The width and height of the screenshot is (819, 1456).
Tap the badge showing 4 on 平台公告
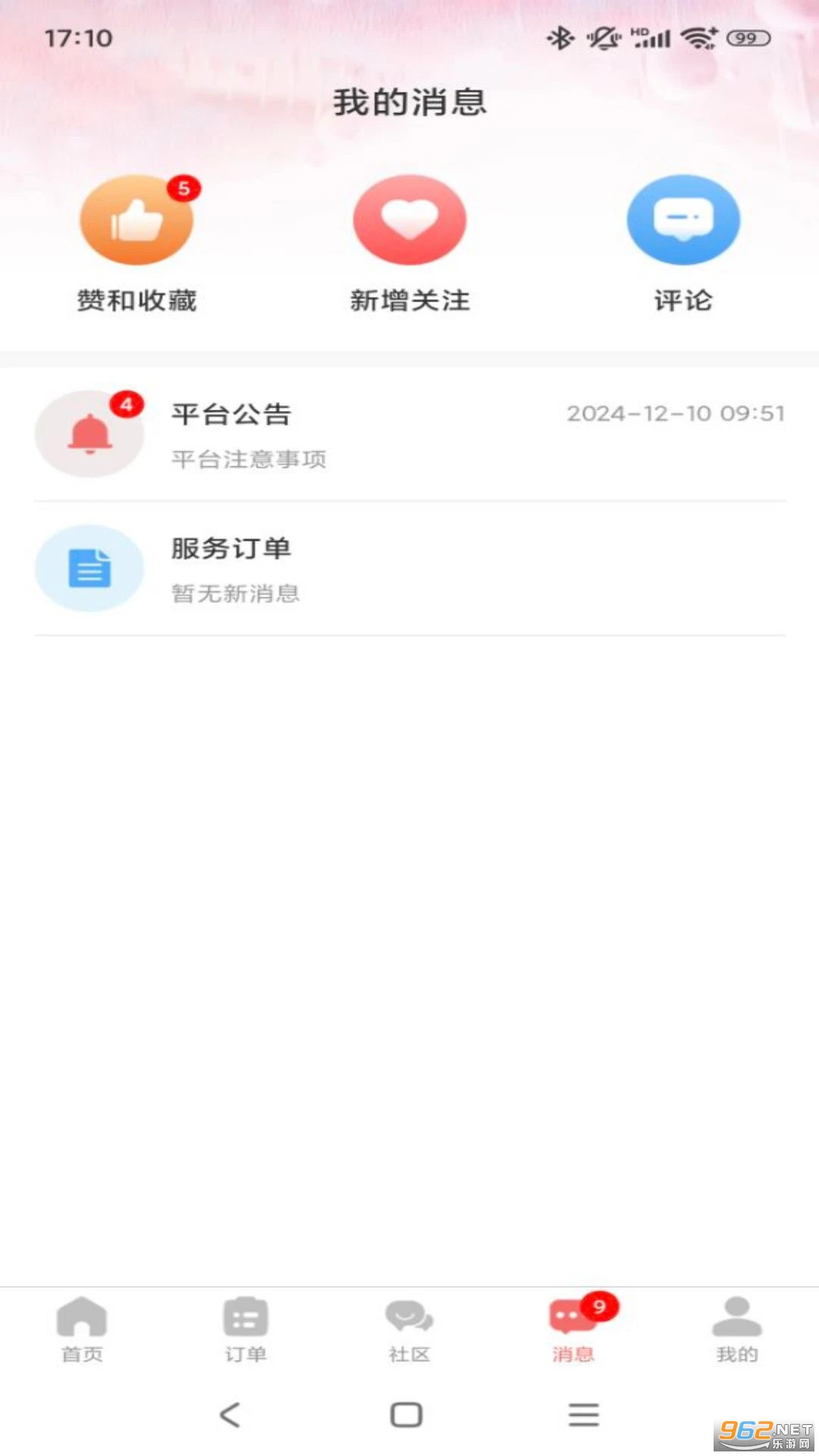coord(127,404)
